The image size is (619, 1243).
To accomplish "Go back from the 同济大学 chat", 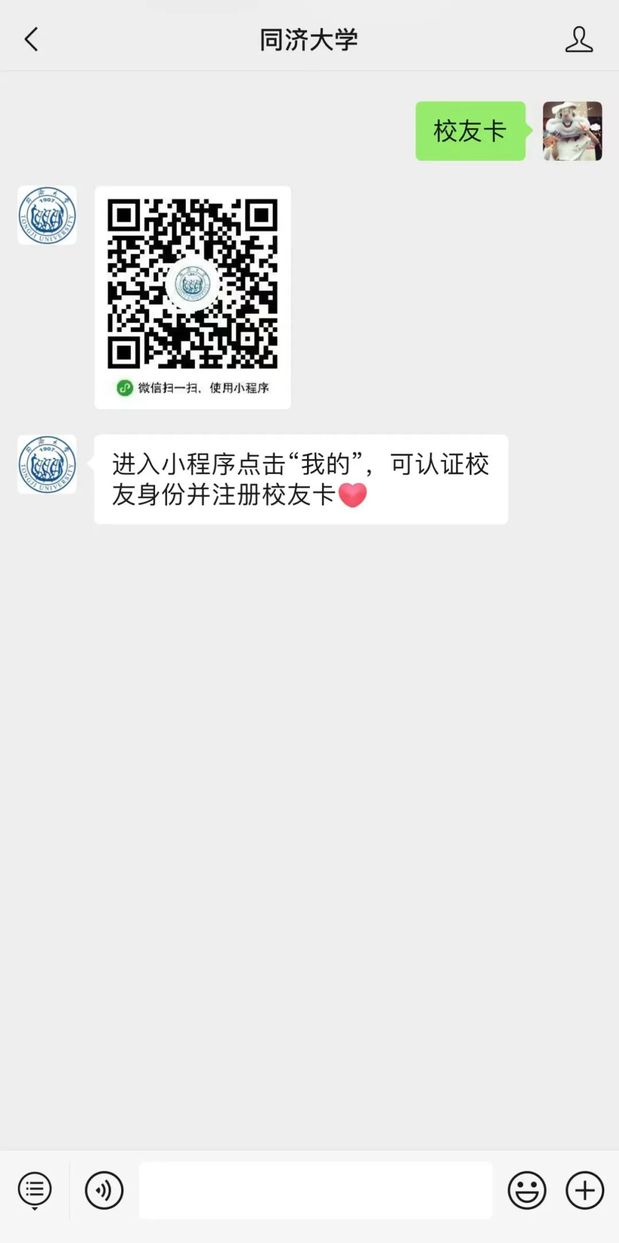I will 31,40.
